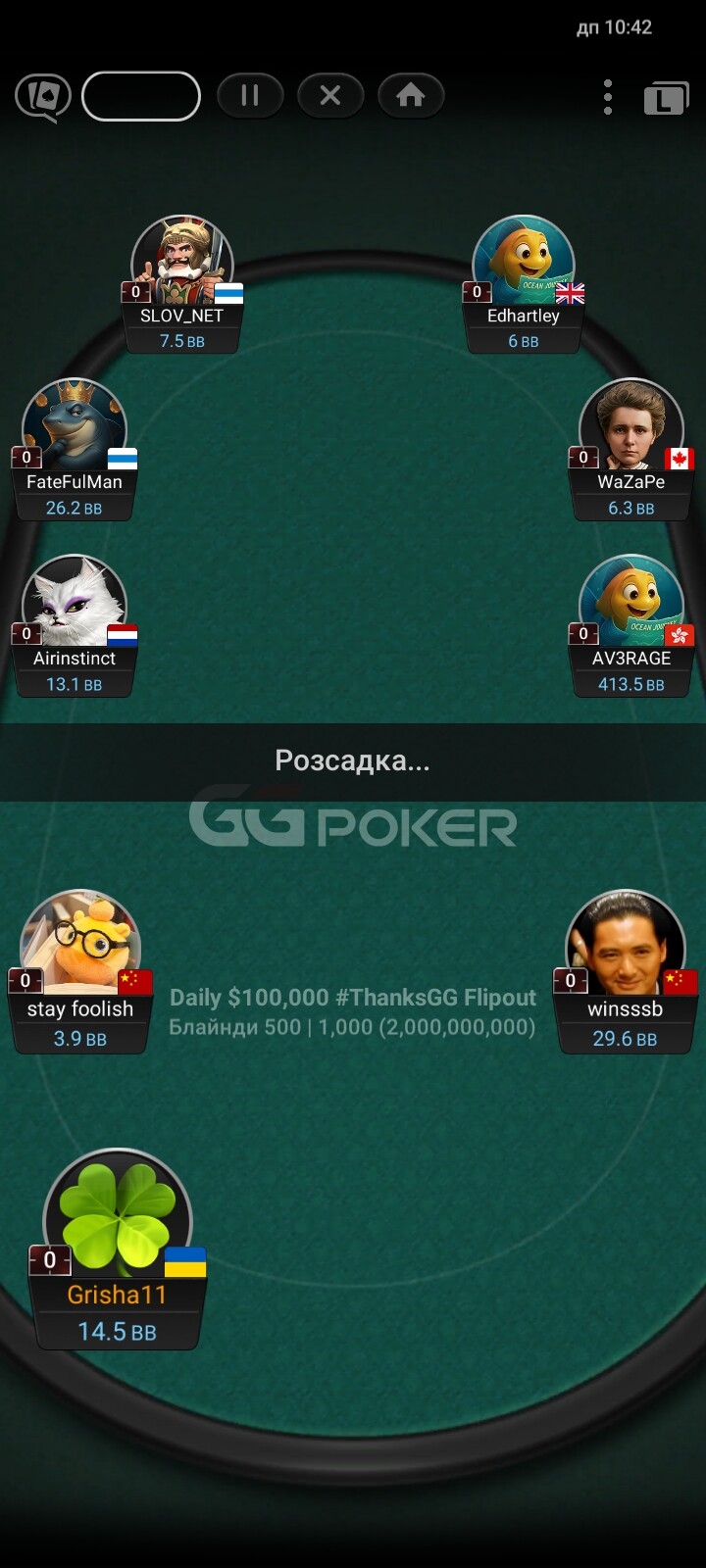Open the three-dot overflow menu
The width and height of the screenshot is (706, 1568).
pos(608,97)
